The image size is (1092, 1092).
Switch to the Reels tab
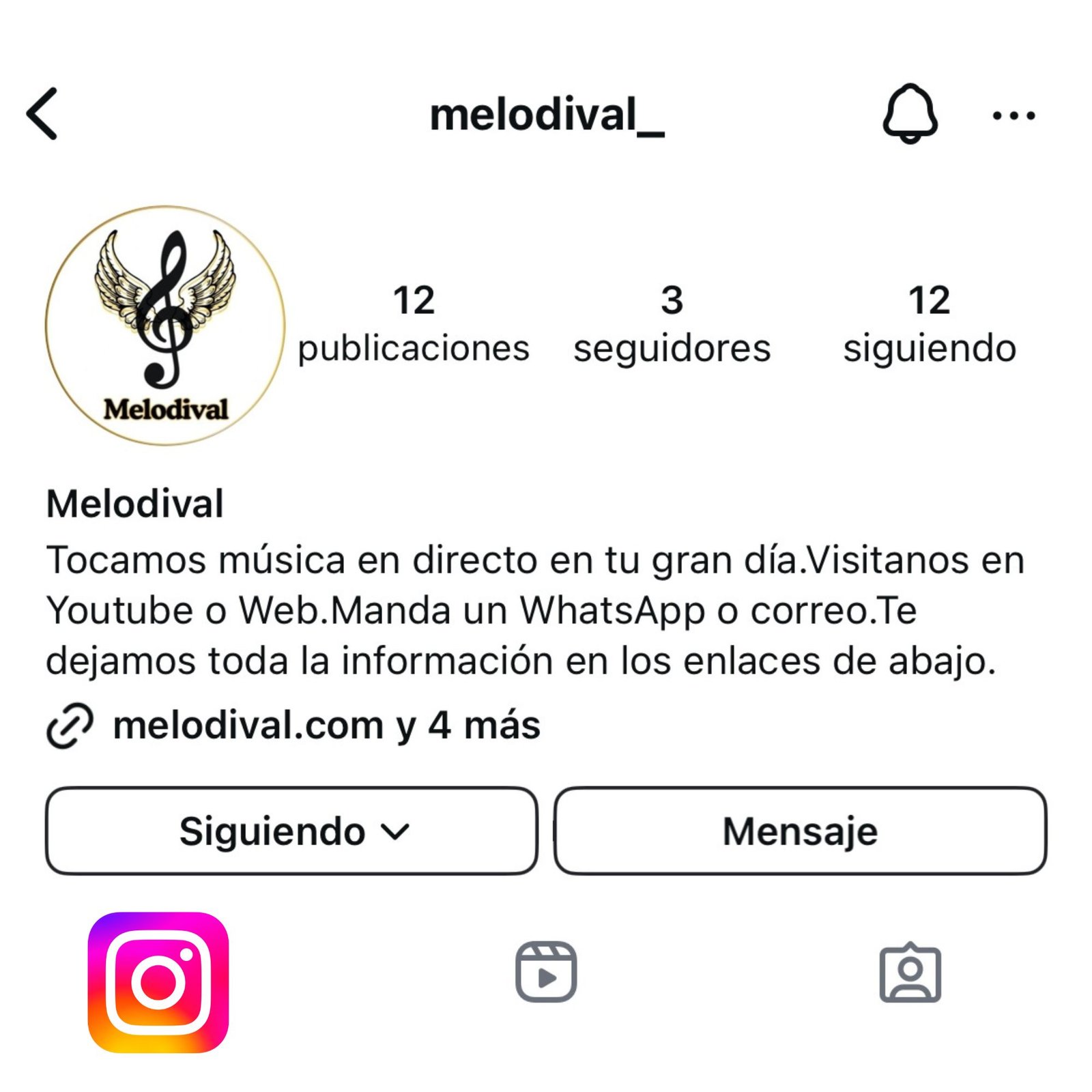546,972
